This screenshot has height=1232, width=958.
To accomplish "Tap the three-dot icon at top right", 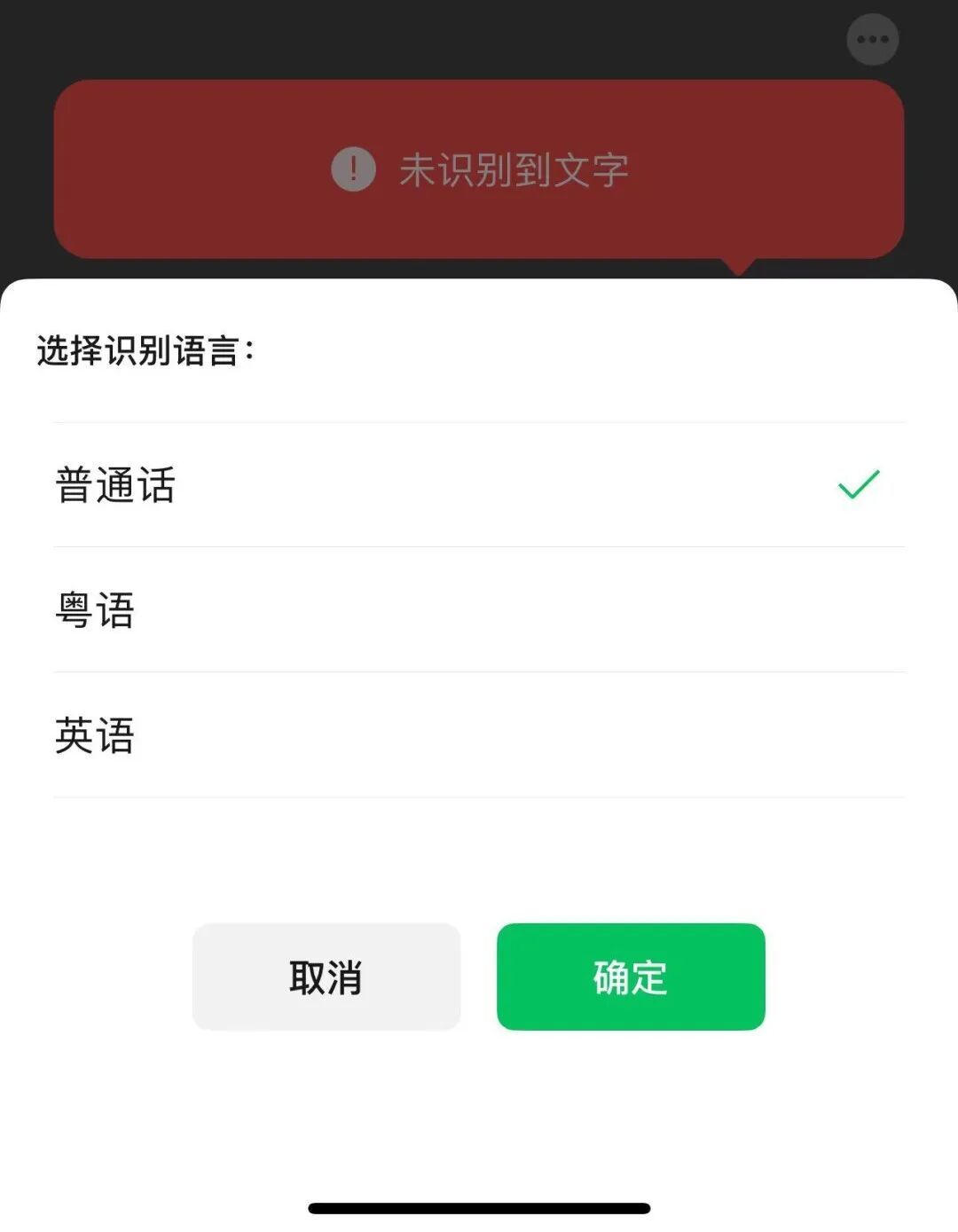I will point(872,38).
